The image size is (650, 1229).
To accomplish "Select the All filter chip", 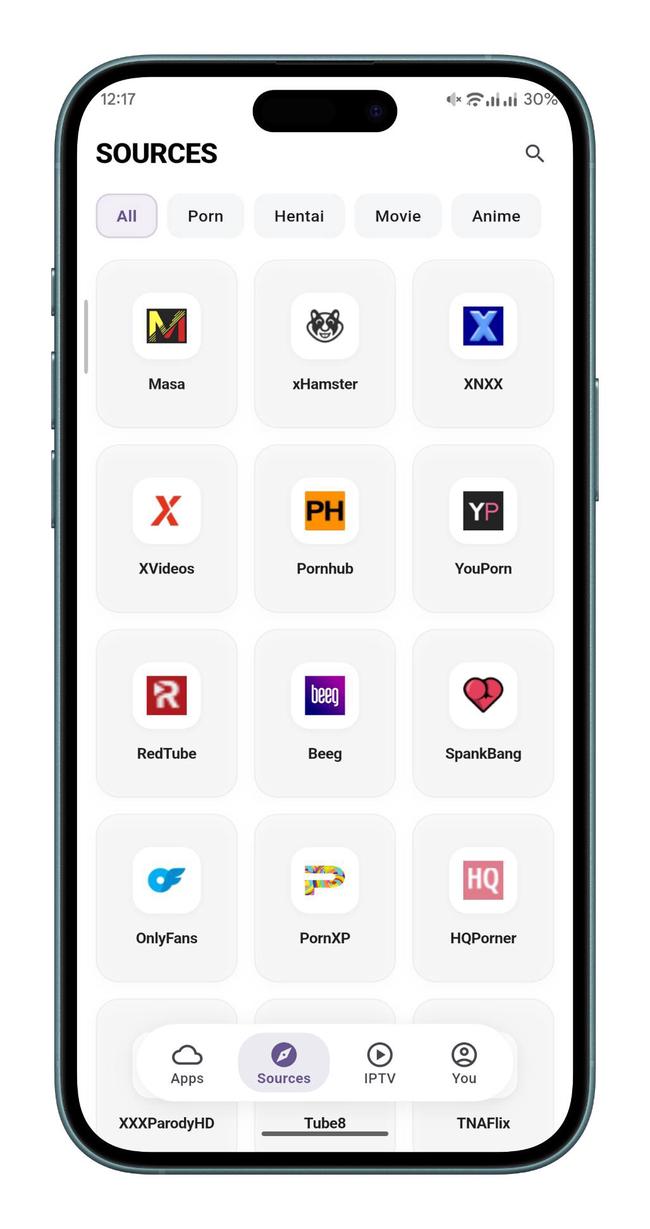I will [127, 216].
